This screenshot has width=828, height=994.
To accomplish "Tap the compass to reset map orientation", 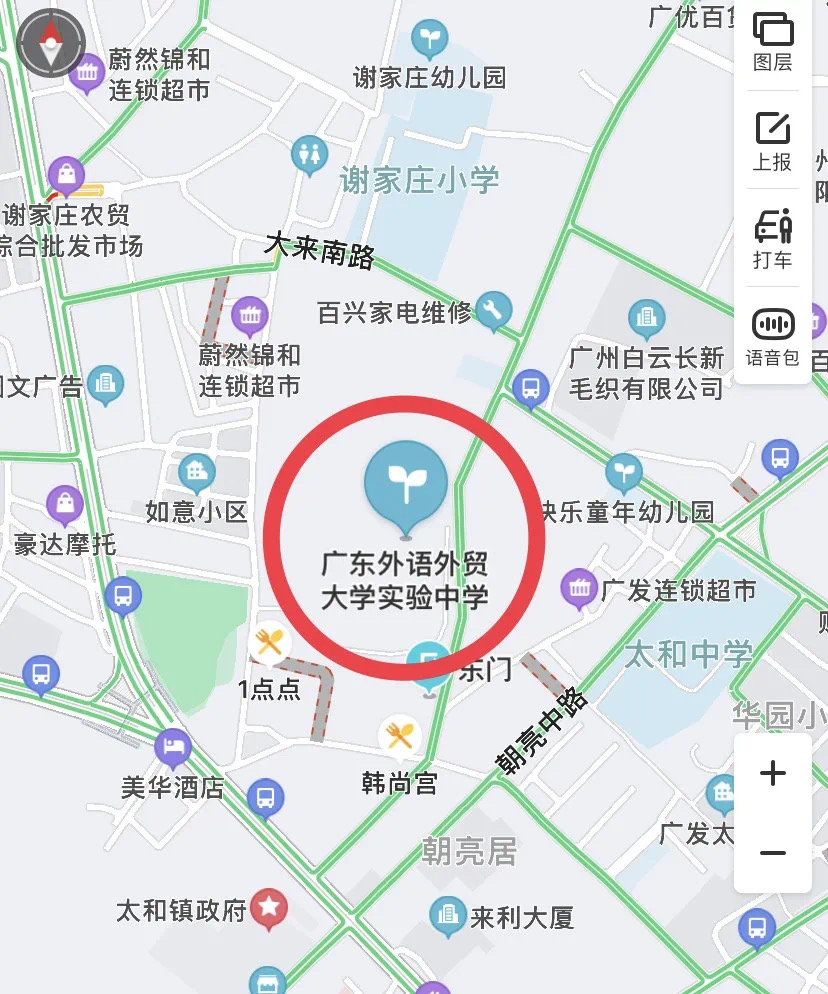I will [x=48, y=41].
